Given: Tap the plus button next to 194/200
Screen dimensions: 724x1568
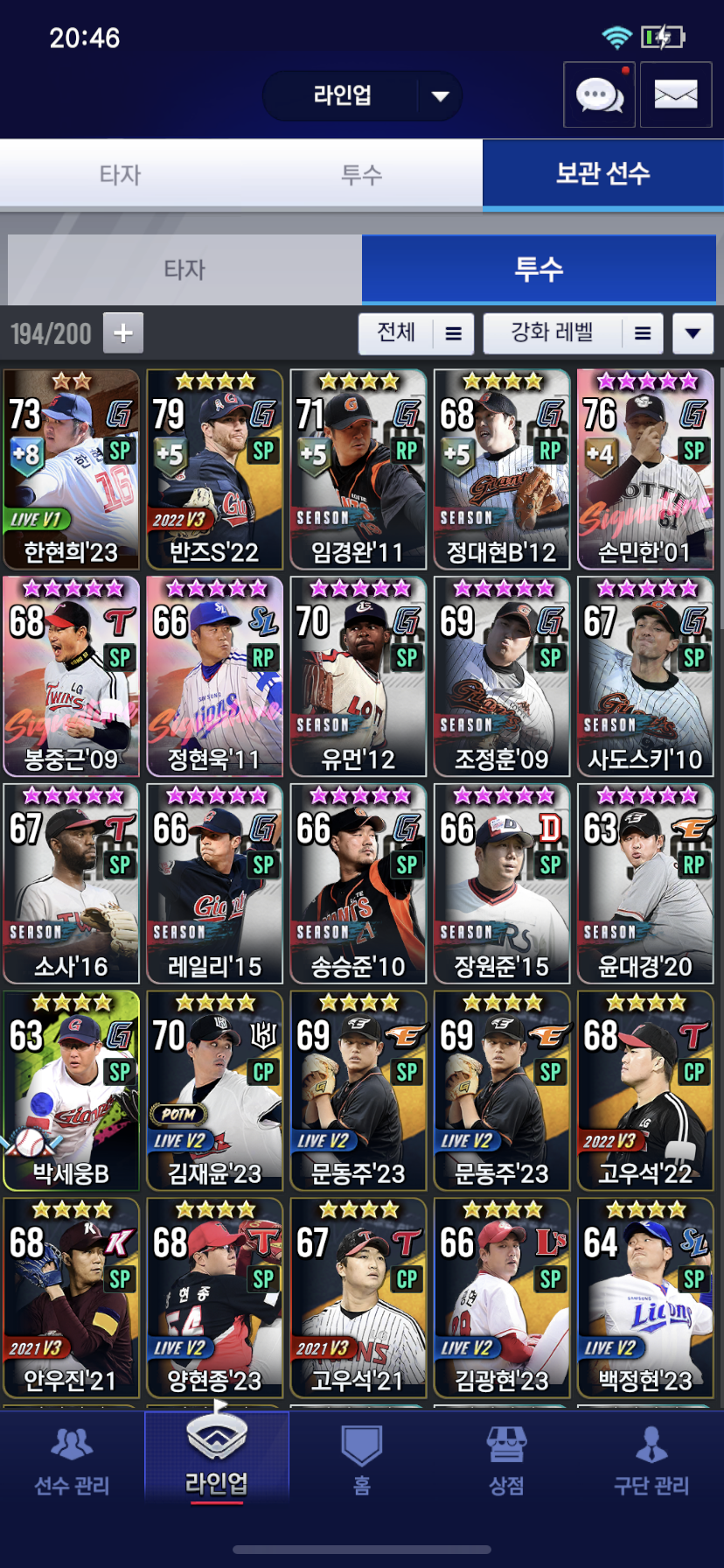Looking at the screenshot, I should (123, 333).
